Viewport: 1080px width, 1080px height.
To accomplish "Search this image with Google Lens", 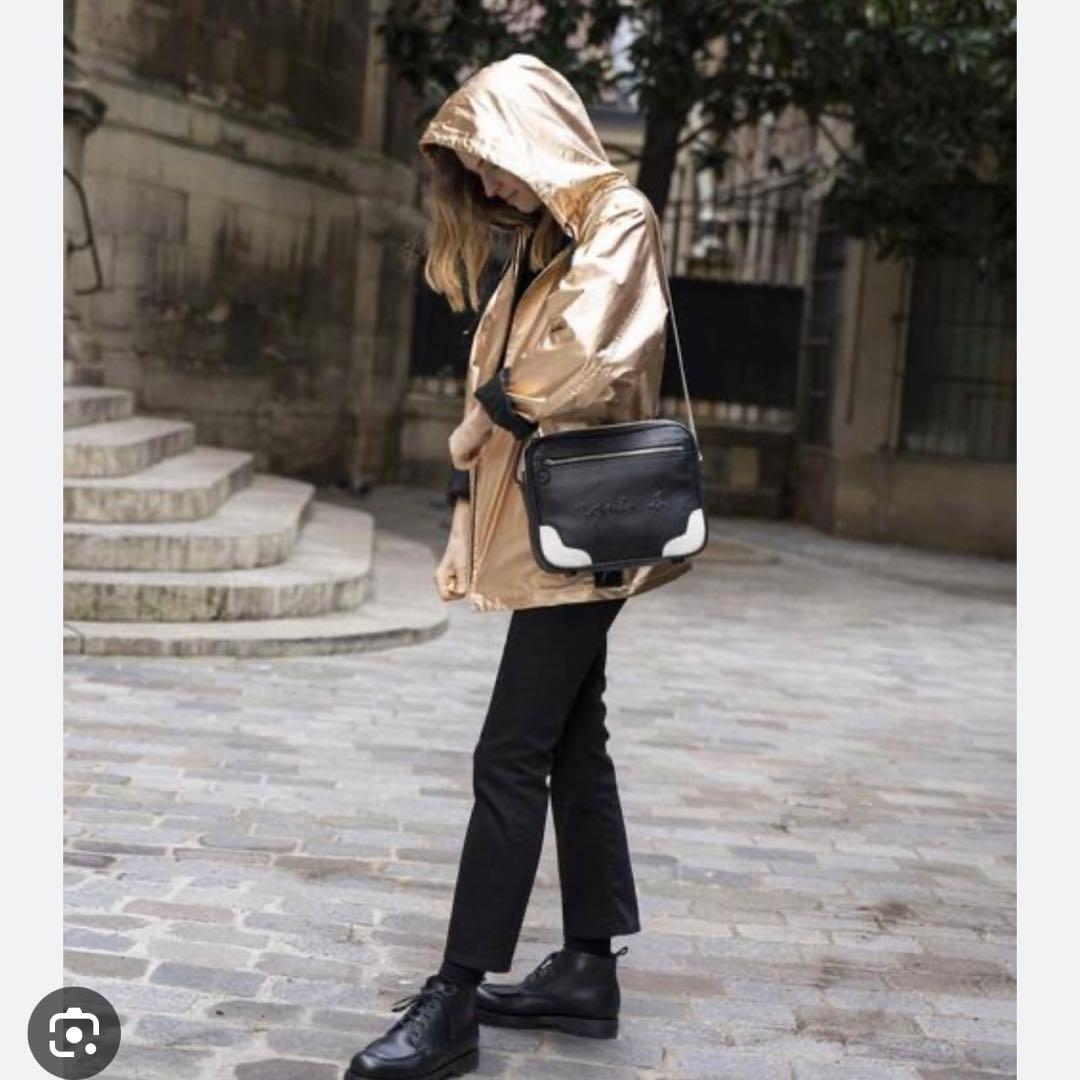I will tap(74, 1032).
